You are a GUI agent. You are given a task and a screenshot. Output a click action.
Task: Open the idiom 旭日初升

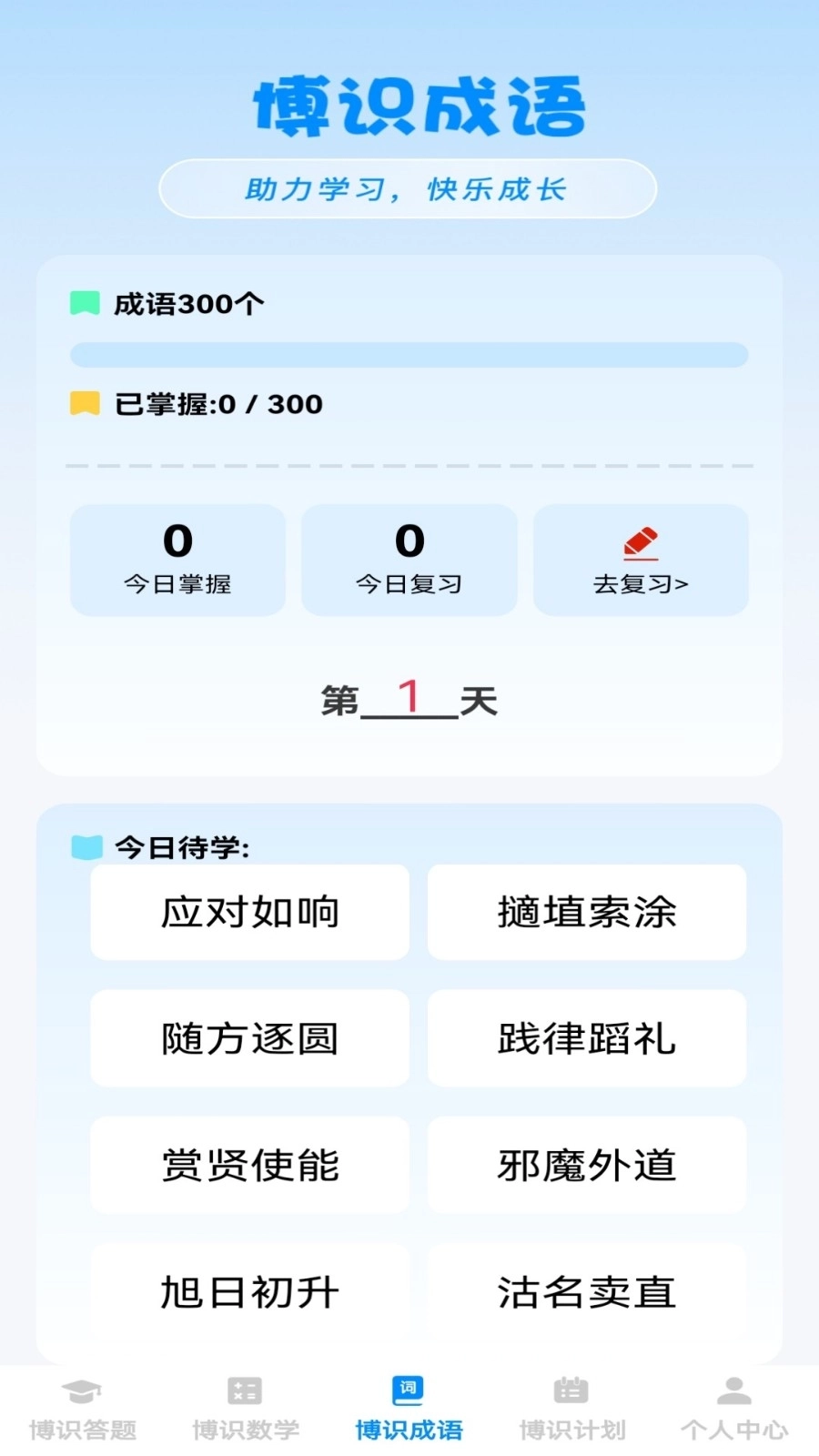tap(250, 1291)
